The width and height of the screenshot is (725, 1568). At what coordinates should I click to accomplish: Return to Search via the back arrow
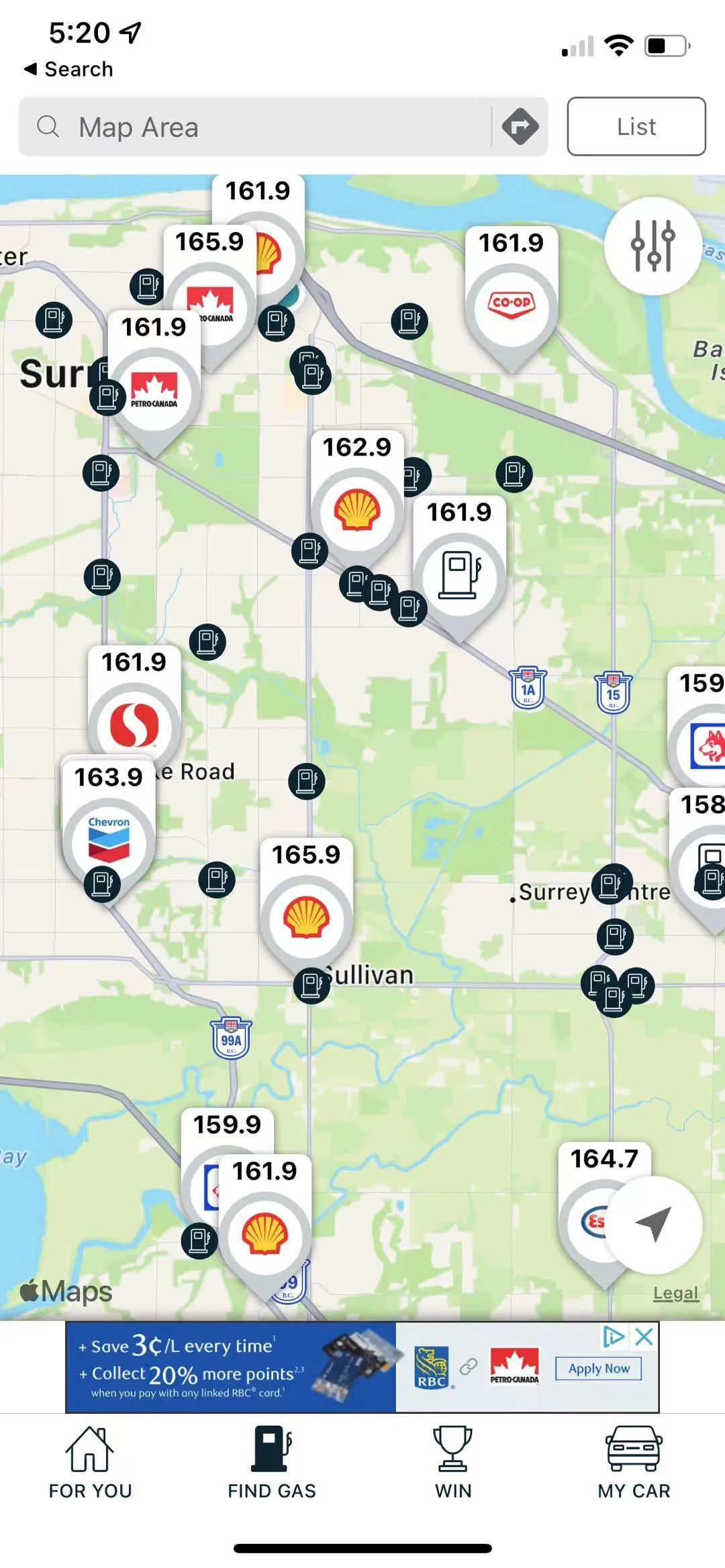coord(67,69)
